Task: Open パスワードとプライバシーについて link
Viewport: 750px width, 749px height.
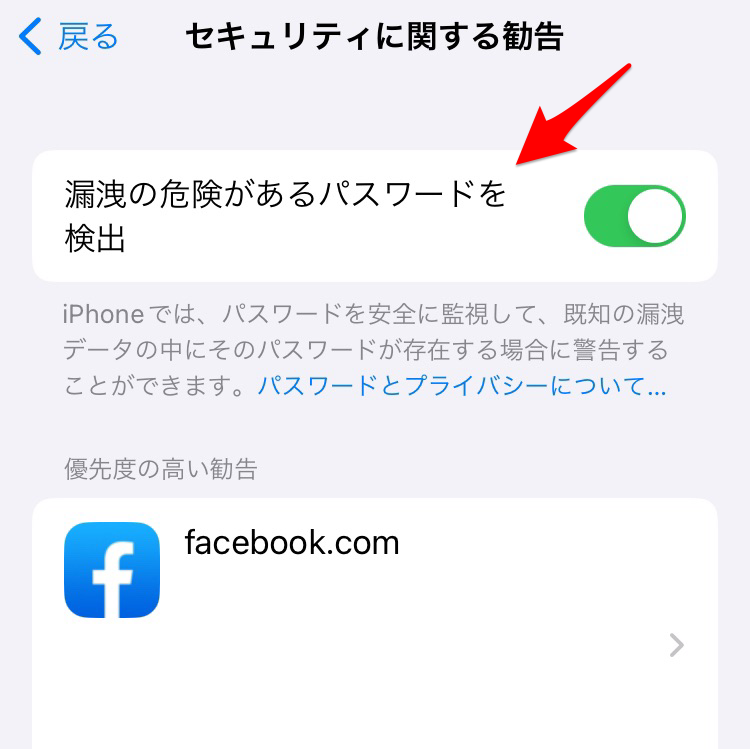Action: (461, 386)
